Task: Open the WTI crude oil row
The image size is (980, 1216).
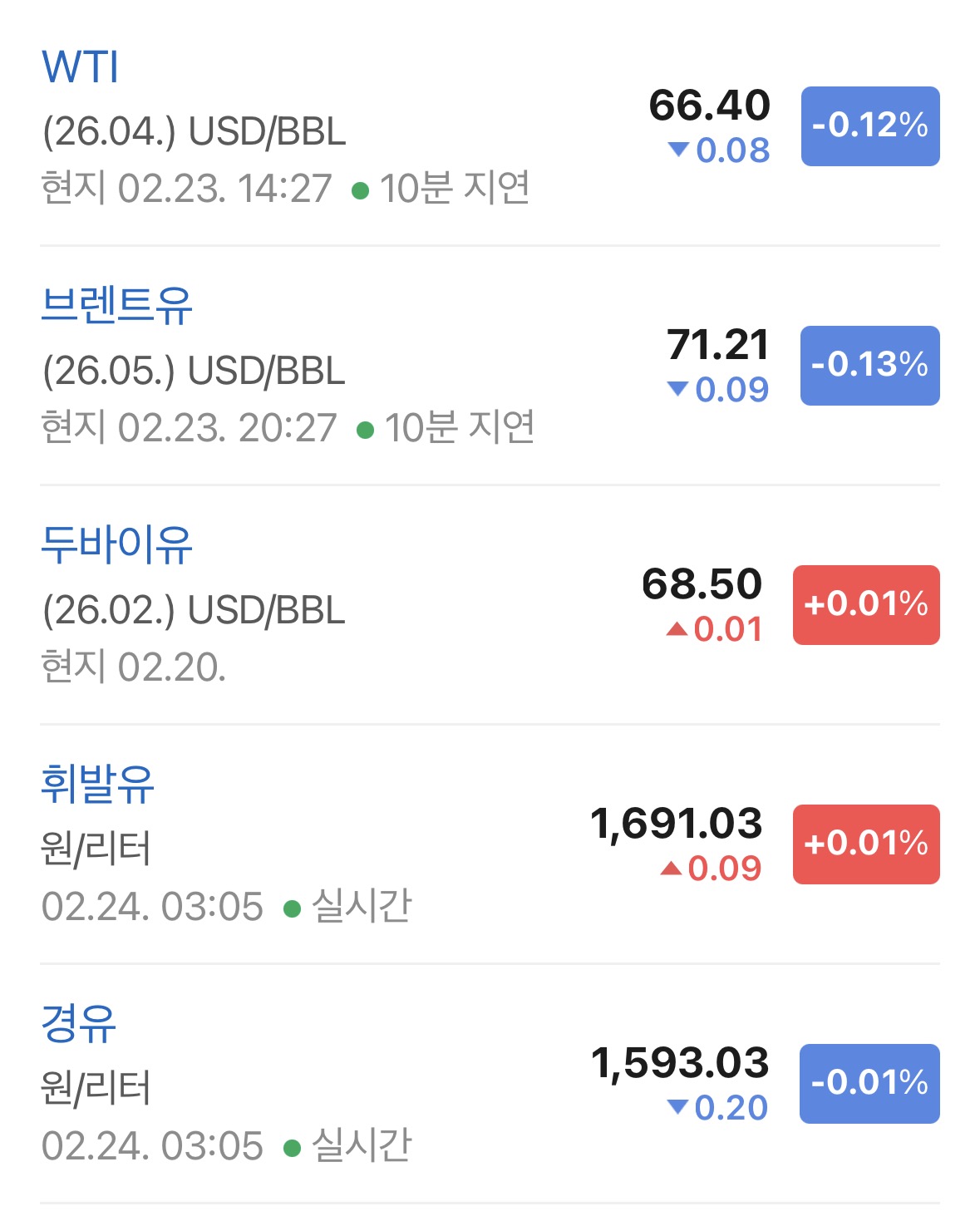Action: point(81,67)
